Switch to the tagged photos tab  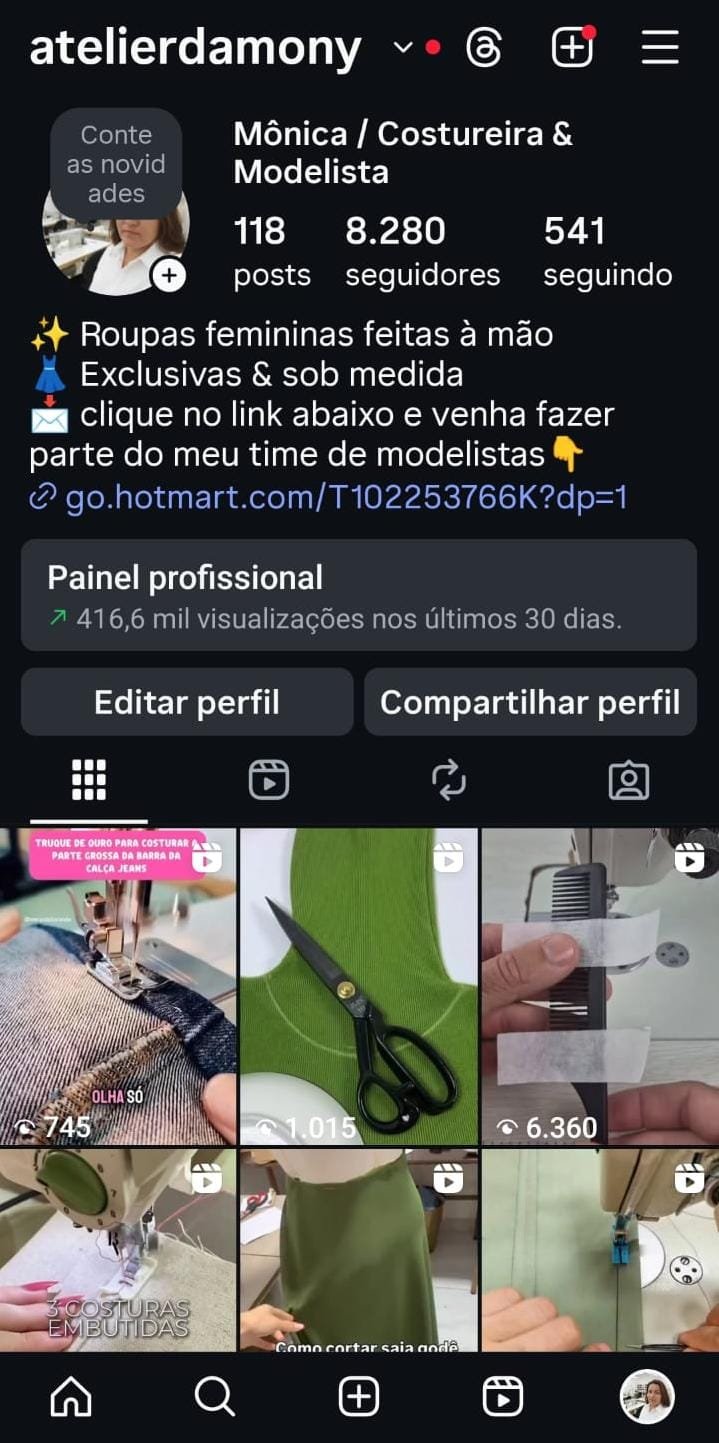pos(629,780)
